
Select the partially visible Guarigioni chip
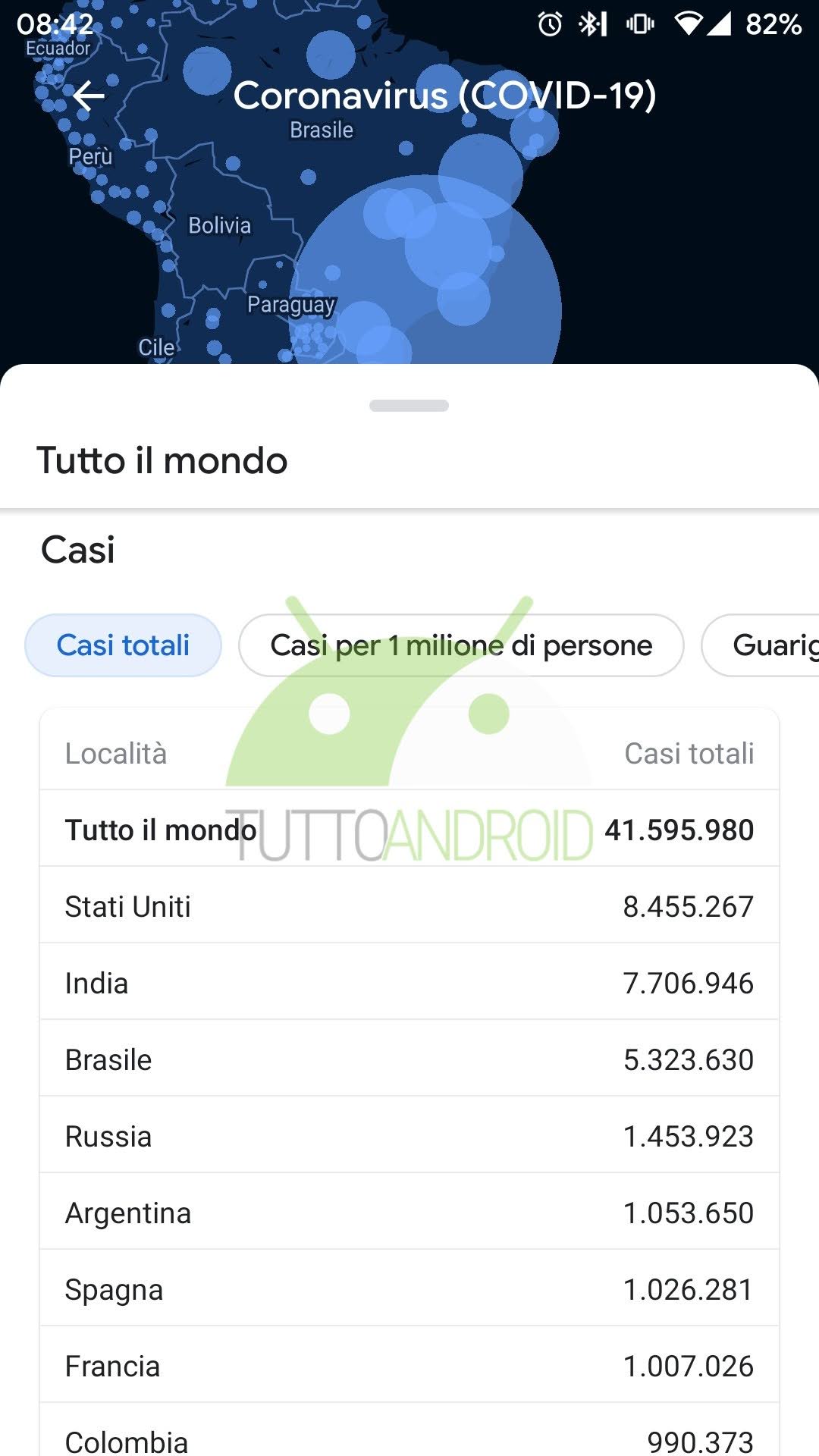(761, 645)
